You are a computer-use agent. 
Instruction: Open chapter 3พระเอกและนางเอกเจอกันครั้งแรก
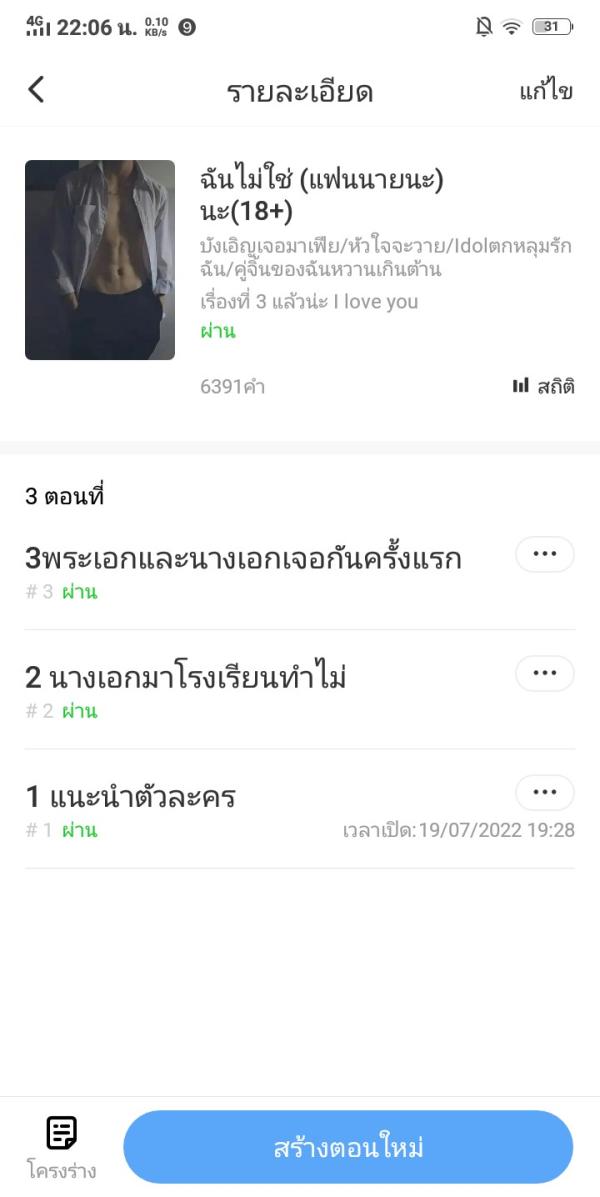coord(243,558)
